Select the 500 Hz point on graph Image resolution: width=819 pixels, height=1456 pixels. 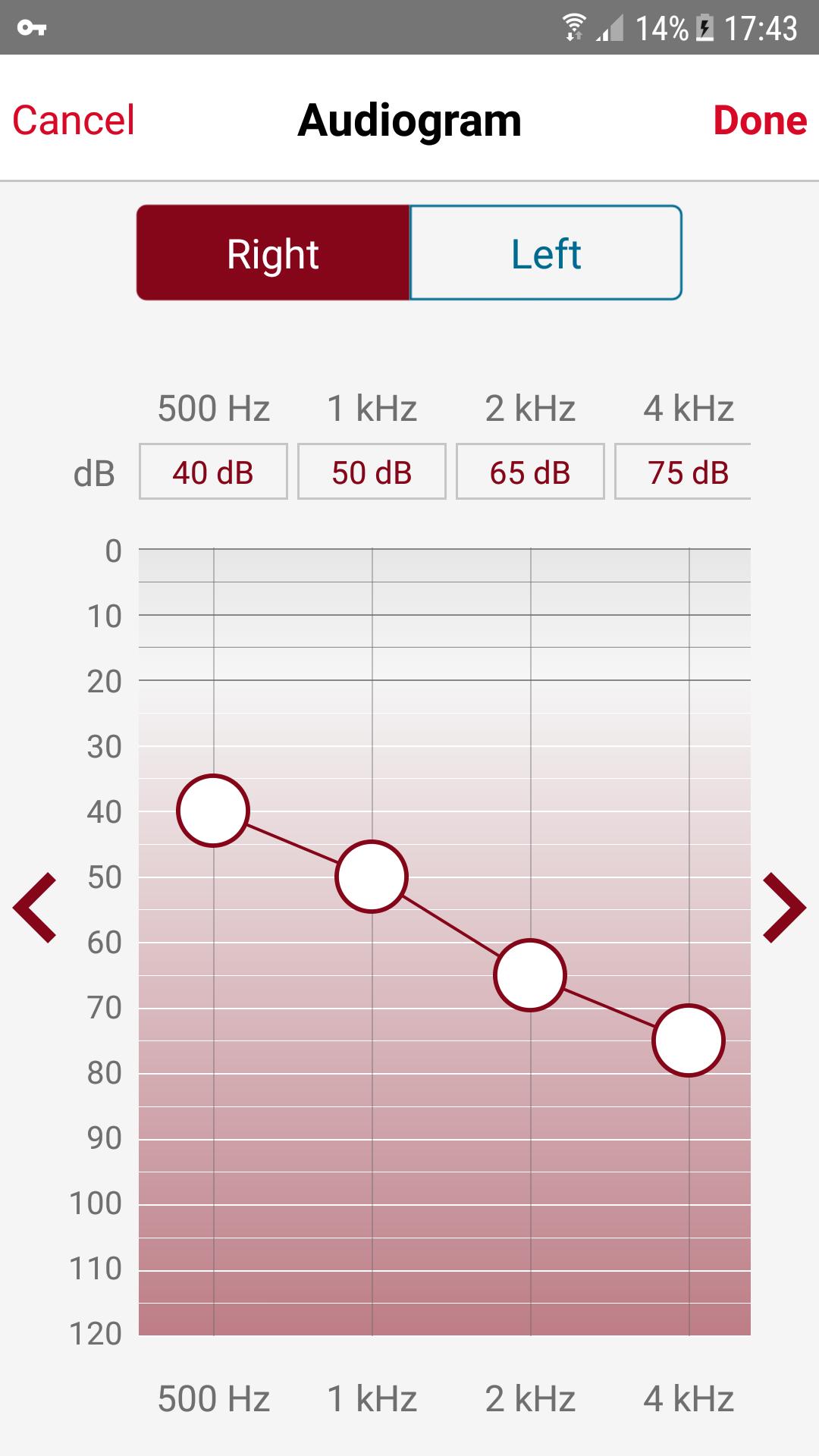pyautogui.click(x=213, y=811)
